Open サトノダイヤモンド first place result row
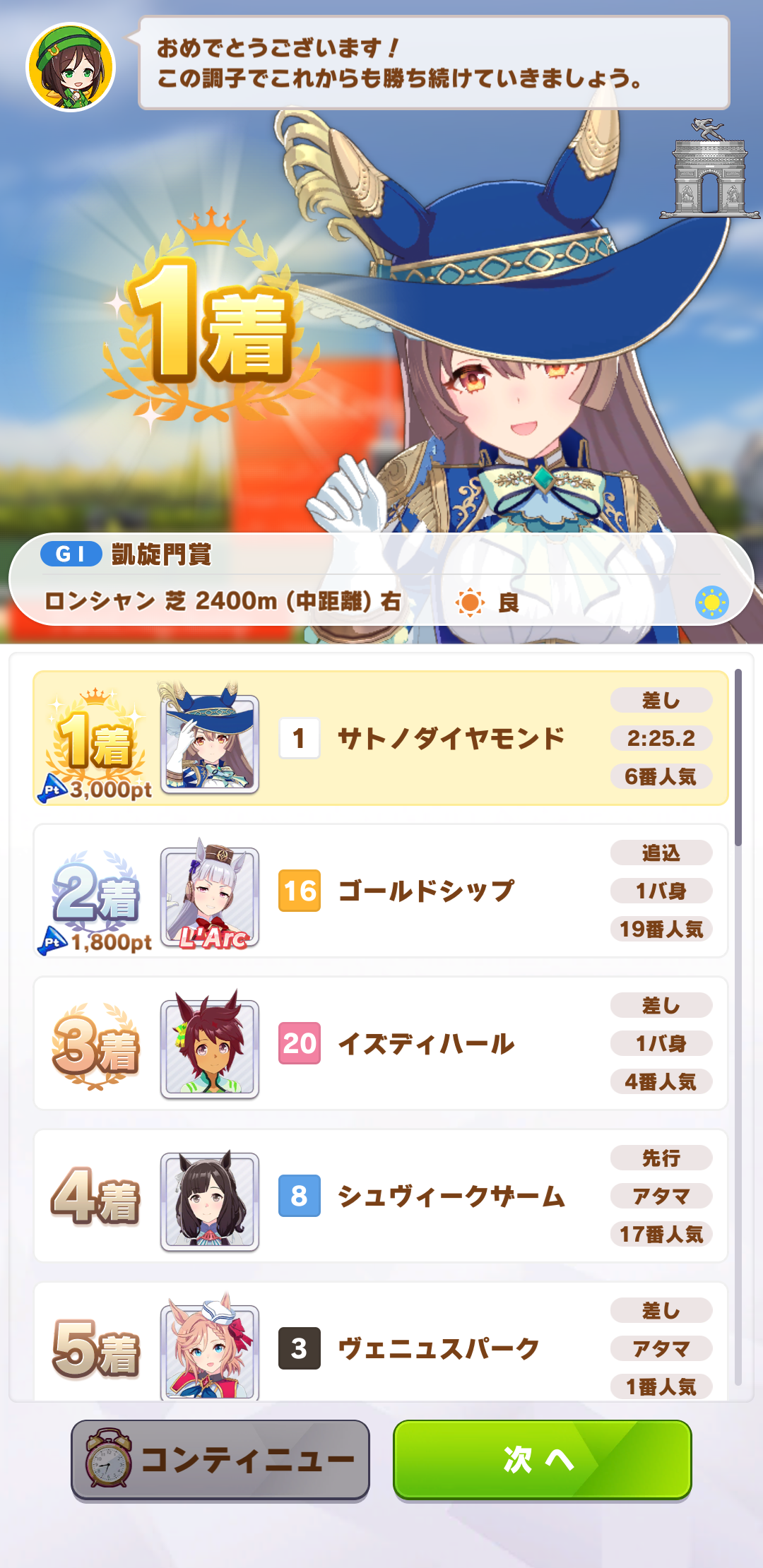 [x=381, y=738]
